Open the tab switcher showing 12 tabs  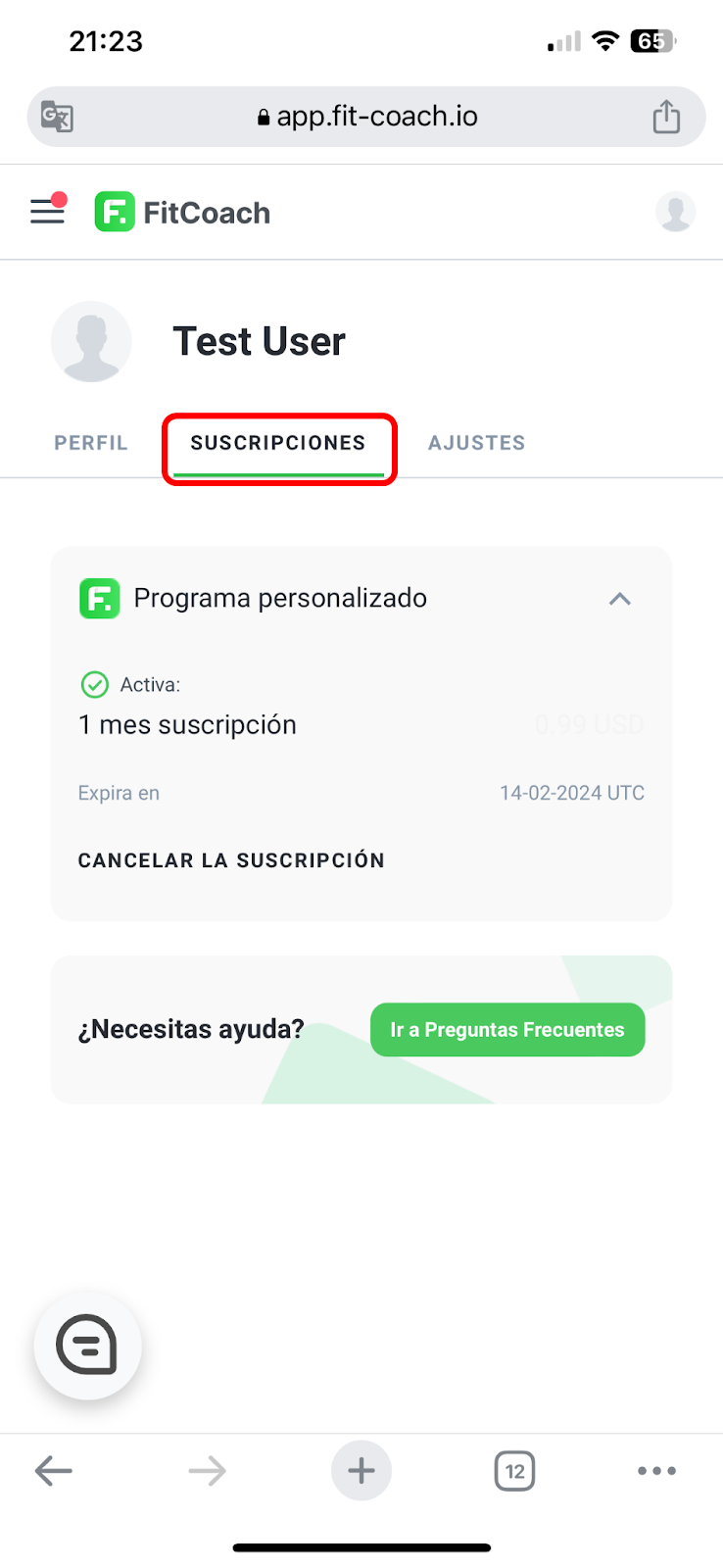click(515, 1471)
